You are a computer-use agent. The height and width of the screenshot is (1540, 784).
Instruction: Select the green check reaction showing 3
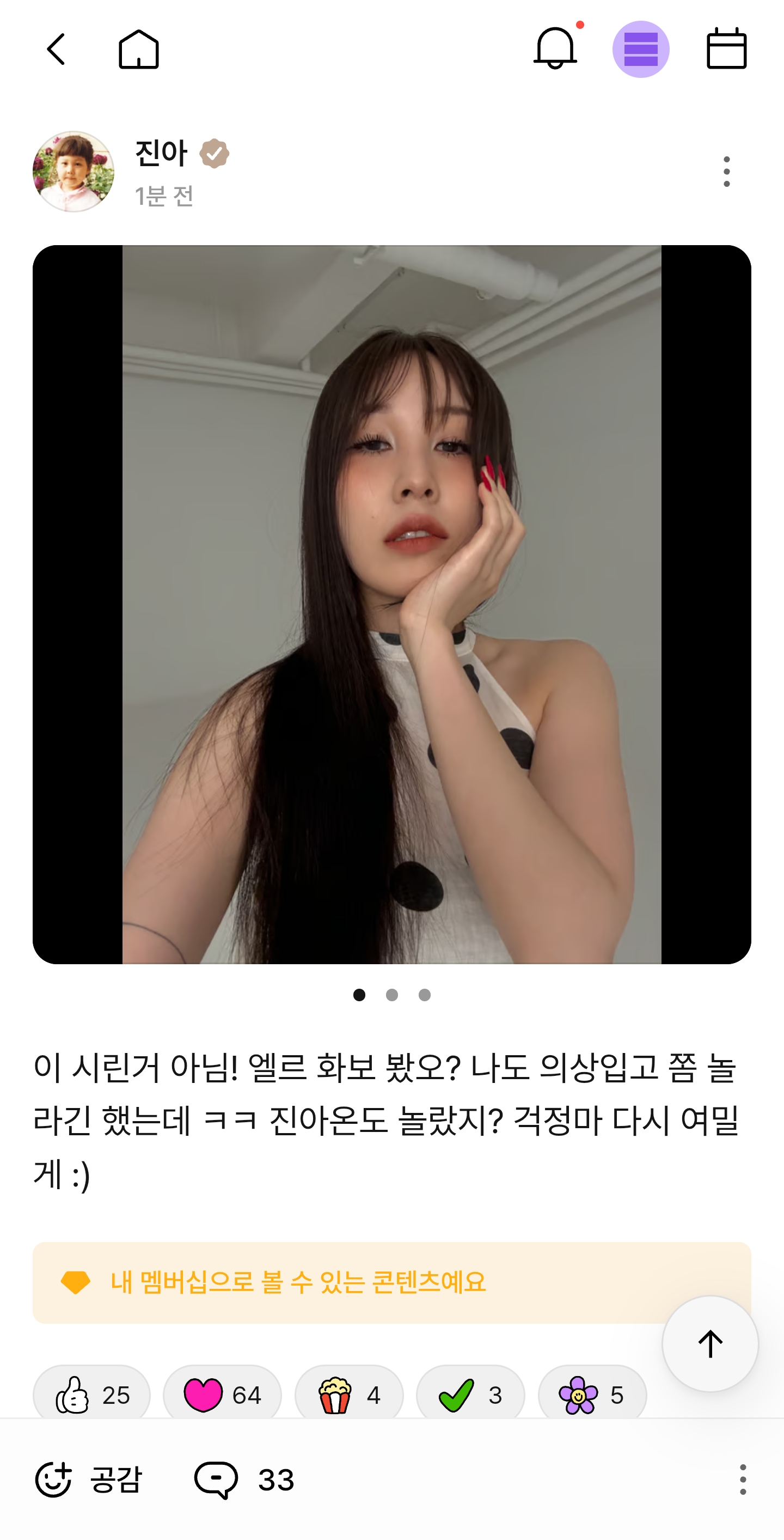tap(471, 1395)
